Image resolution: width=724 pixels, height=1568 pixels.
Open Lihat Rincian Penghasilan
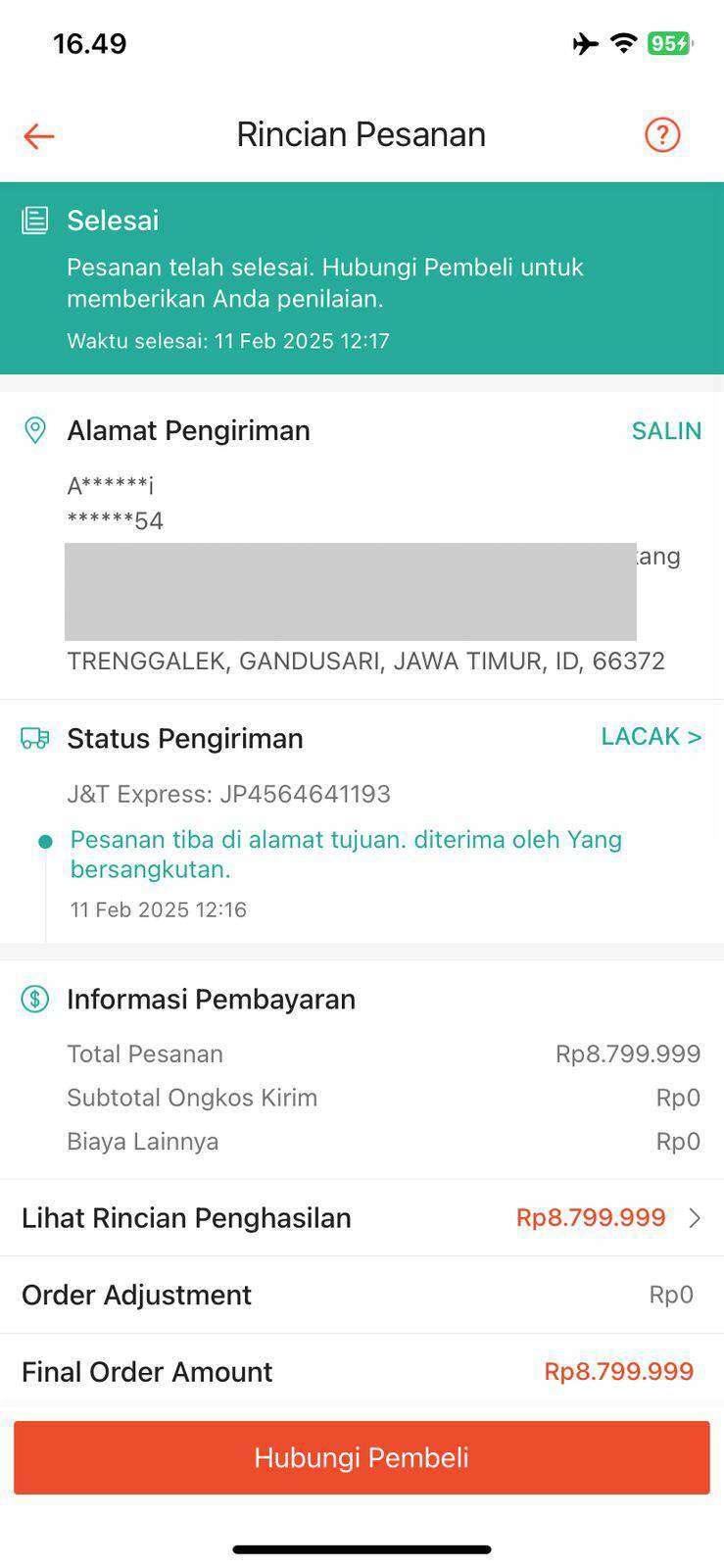(362, 1218)
